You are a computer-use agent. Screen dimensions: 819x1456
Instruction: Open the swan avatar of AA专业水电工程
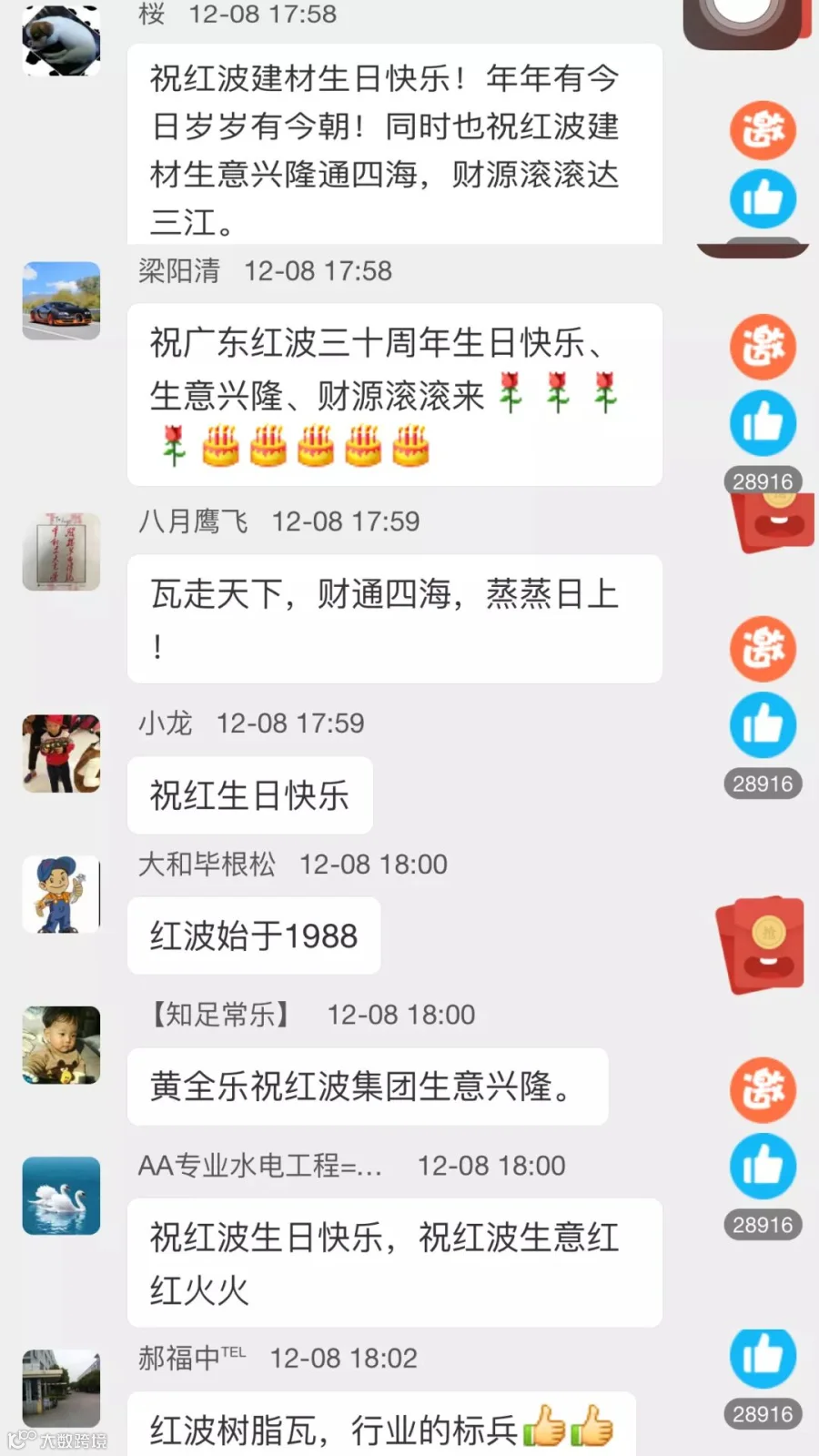[x=61, y=1196]
